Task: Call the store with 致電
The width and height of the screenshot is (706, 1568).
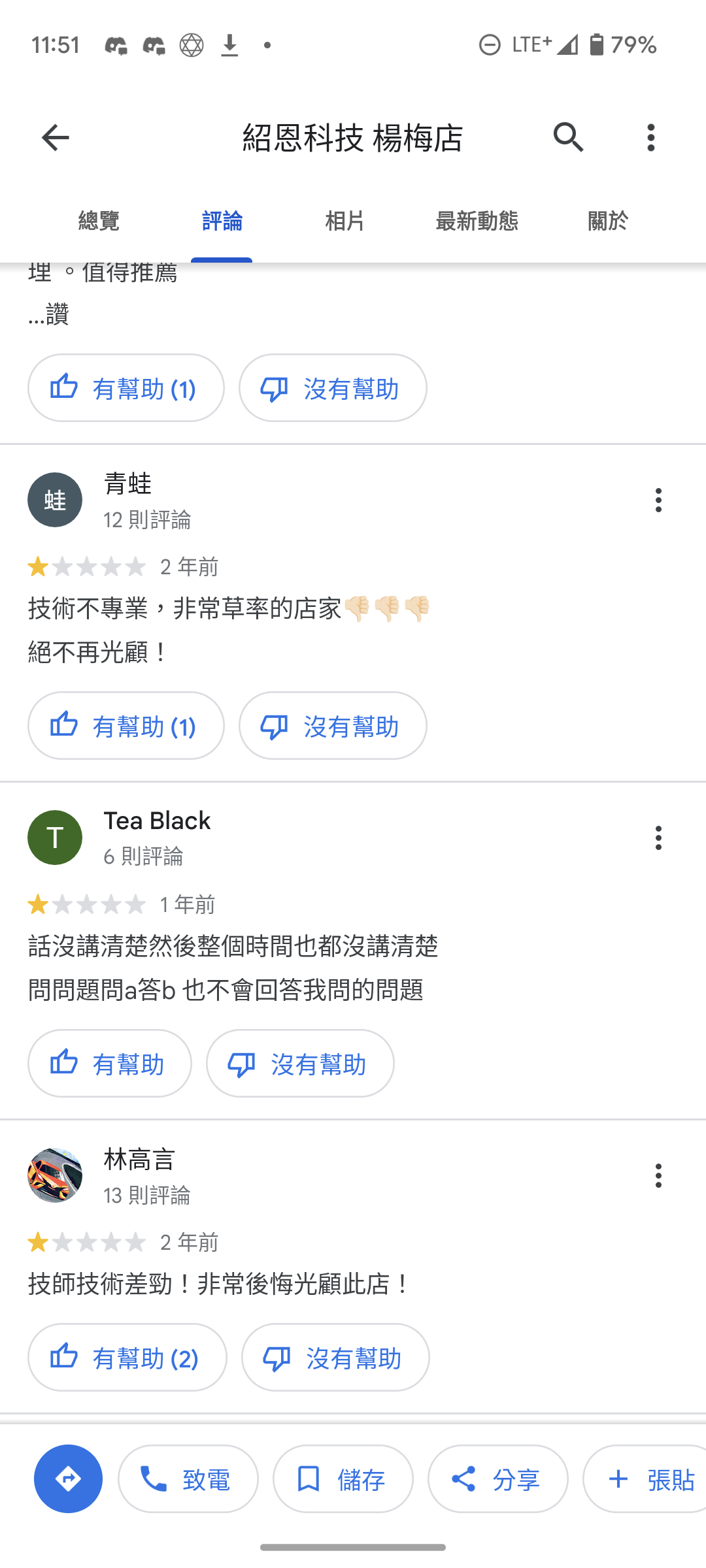Action: pos(188,1478)
